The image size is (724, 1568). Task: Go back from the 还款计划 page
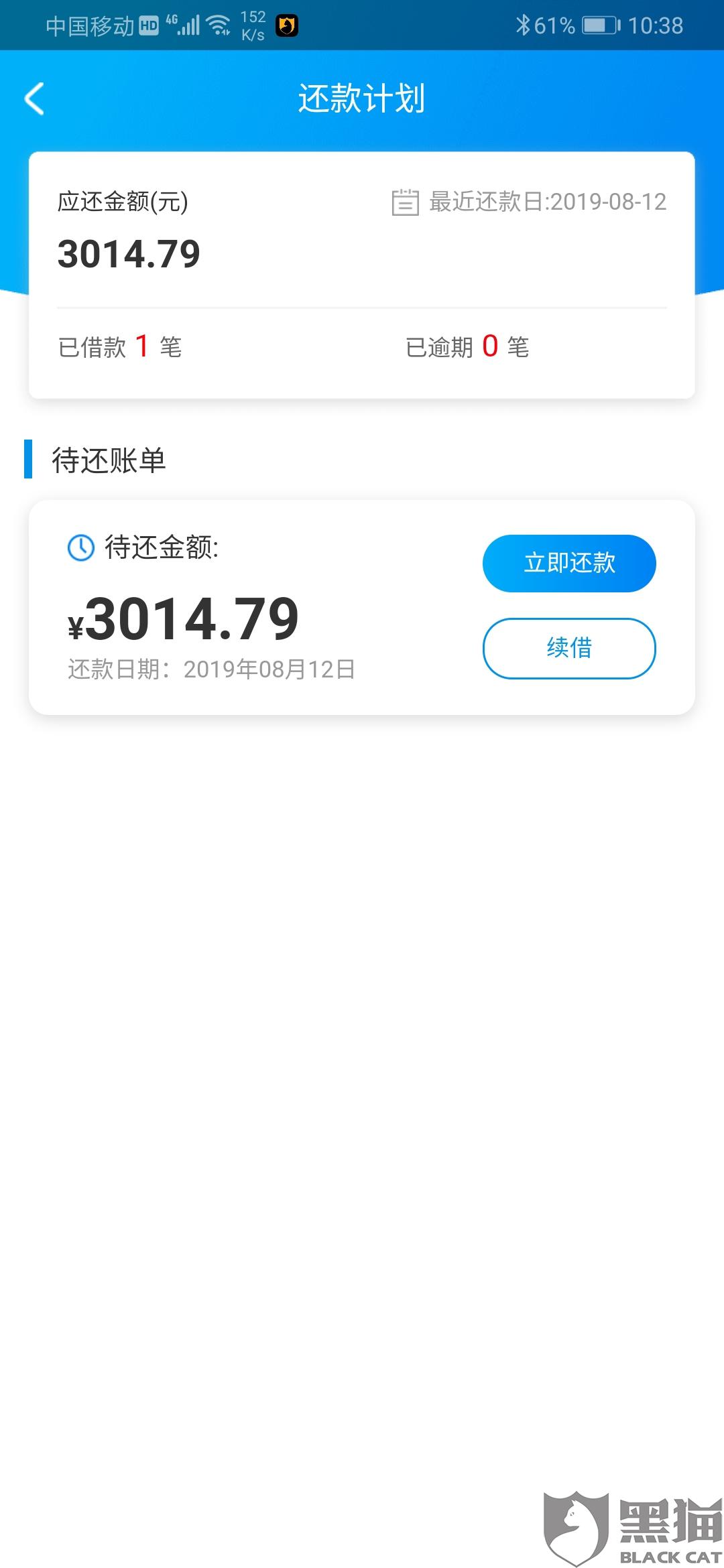pyautogui.click(x=34, y=99)
